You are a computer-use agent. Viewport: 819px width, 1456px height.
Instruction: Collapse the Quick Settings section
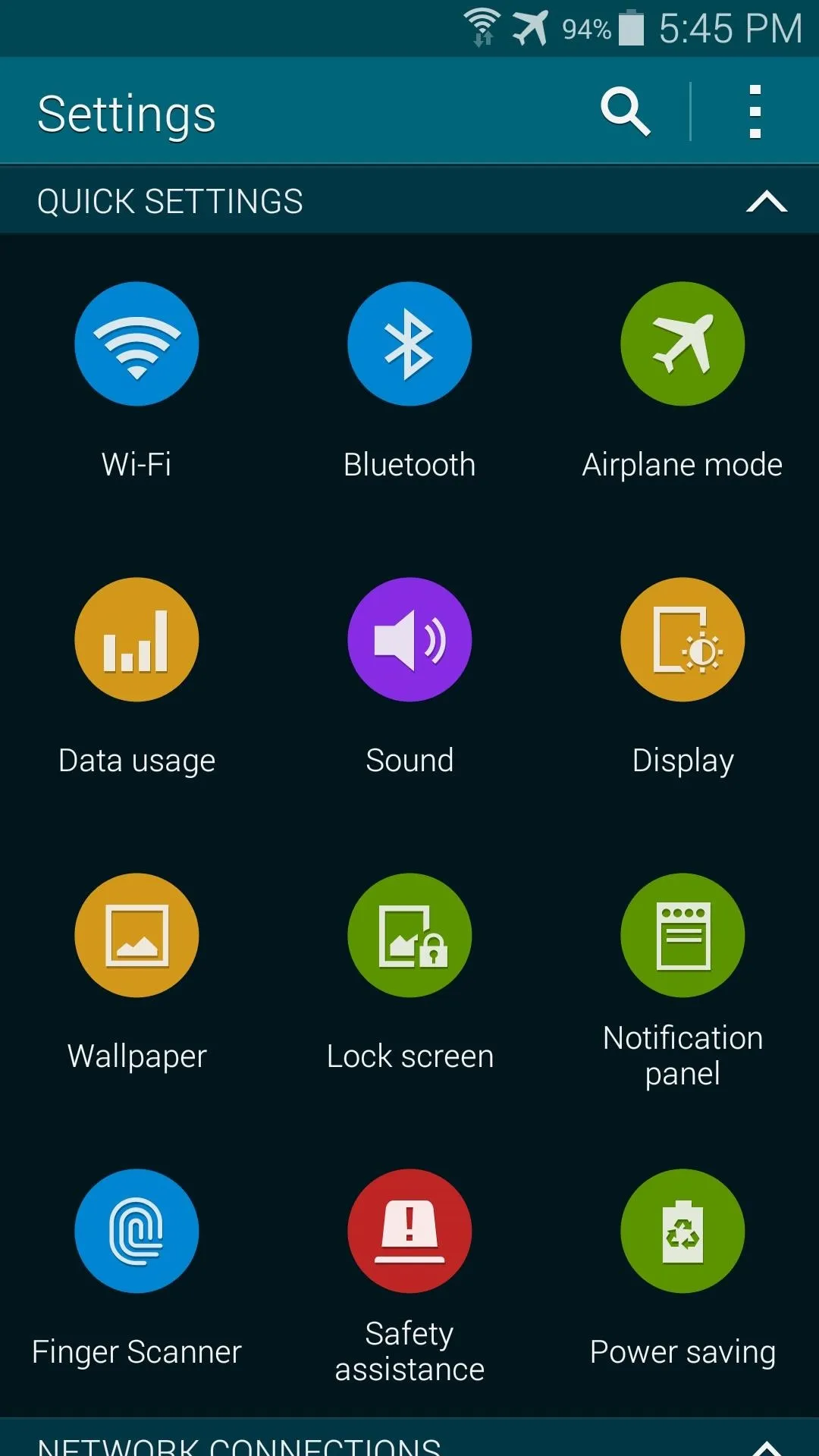[766, 202]
